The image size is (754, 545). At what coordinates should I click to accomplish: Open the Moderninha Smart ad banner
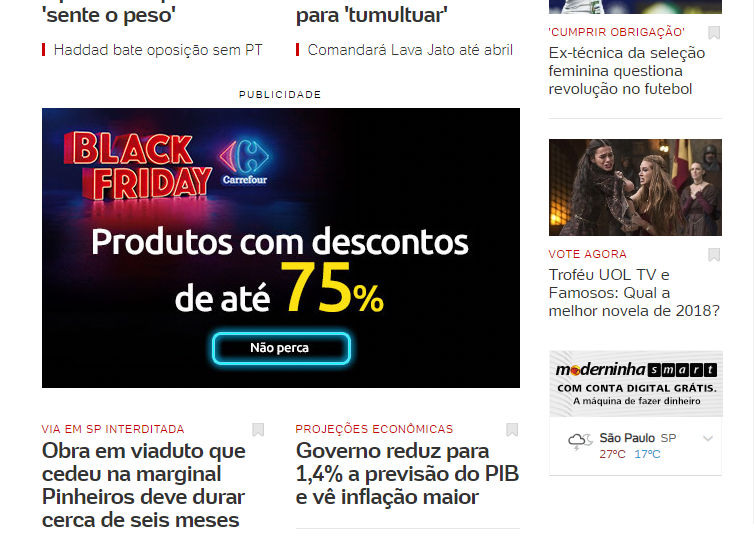(x=635, y=384)
